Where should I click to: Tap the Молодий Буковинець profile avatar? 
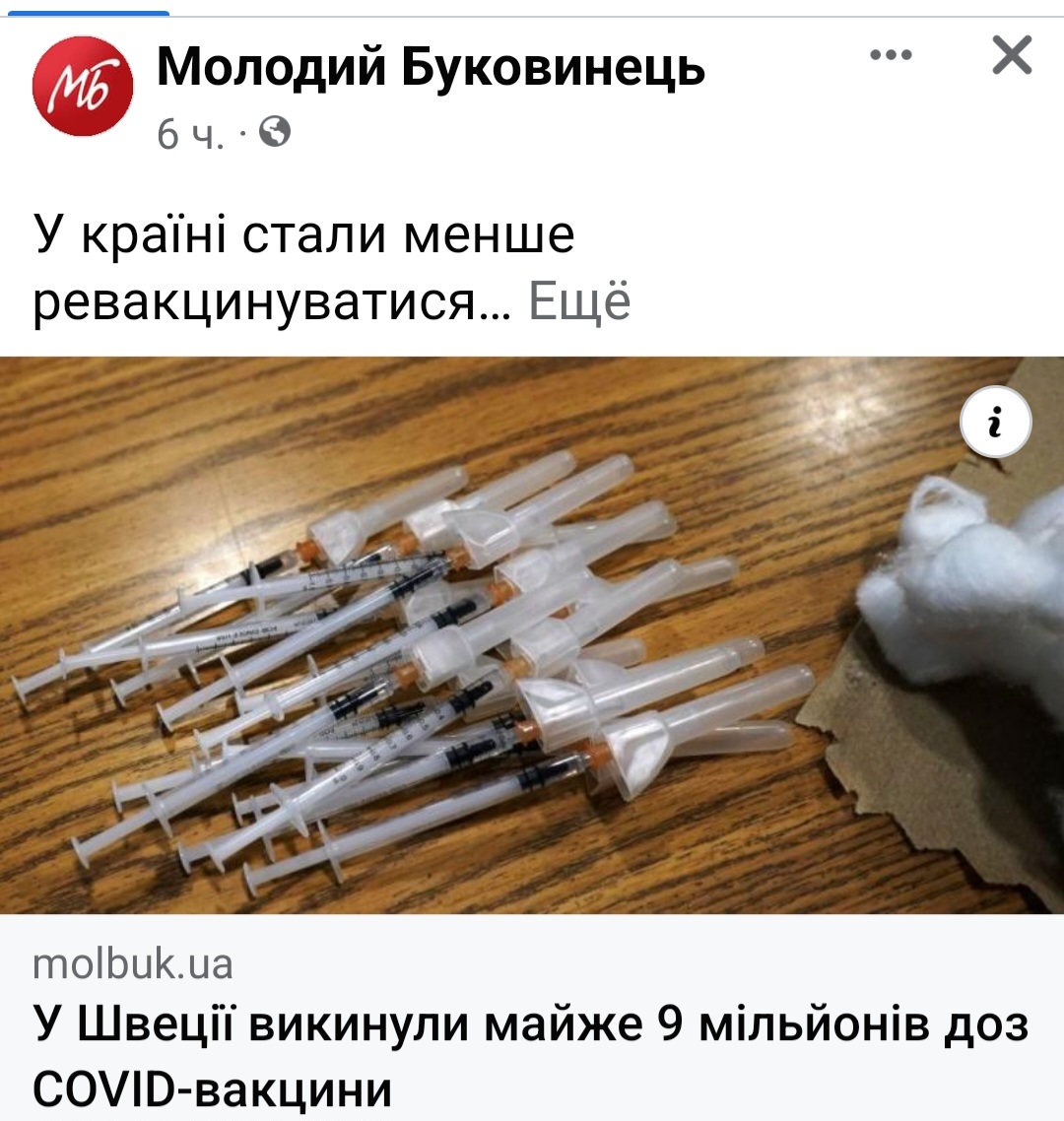(x=83, y=87)
